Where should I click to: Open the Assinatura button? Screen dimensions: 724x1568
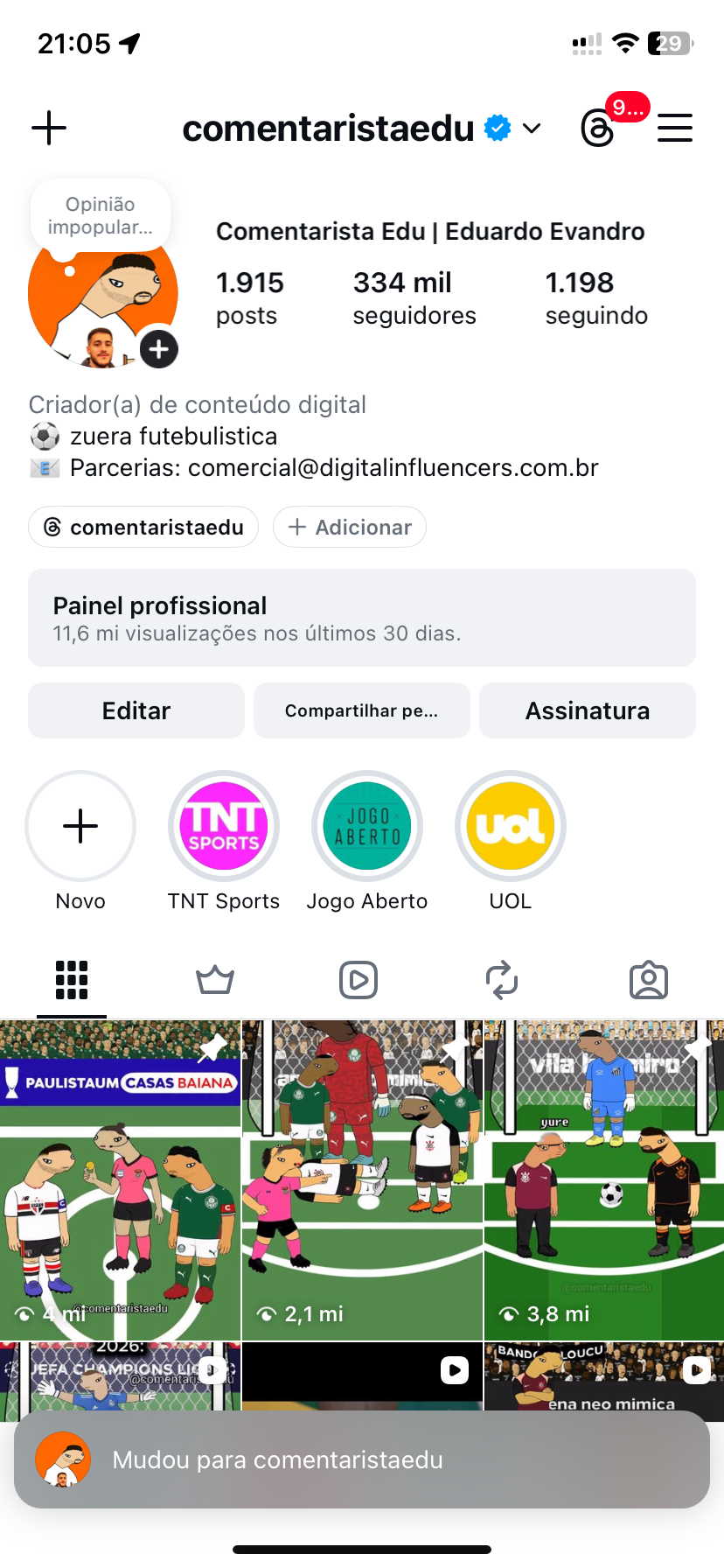pyautogui.click(x=588, y=710)
